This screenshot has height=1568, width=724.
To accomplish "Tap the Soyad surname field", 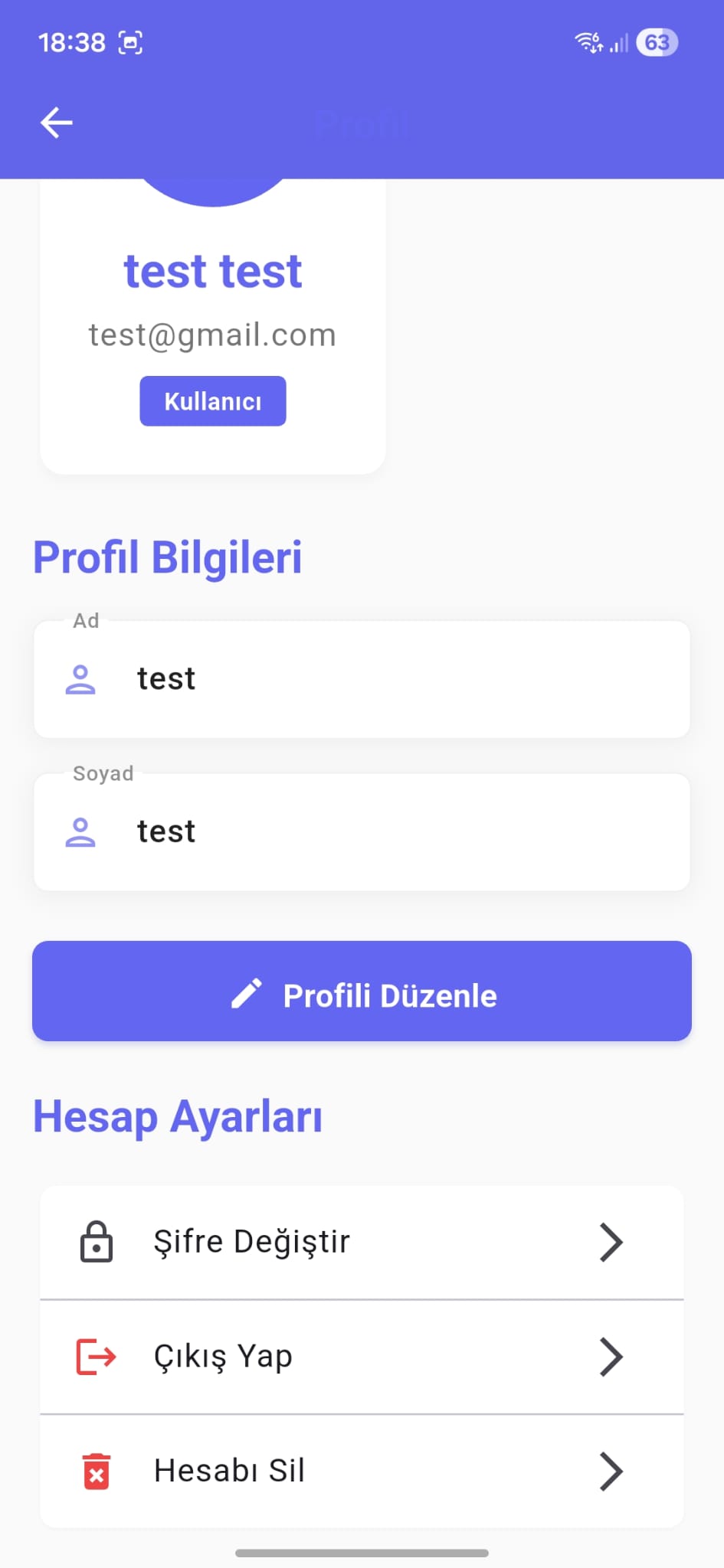I will 362,832.
